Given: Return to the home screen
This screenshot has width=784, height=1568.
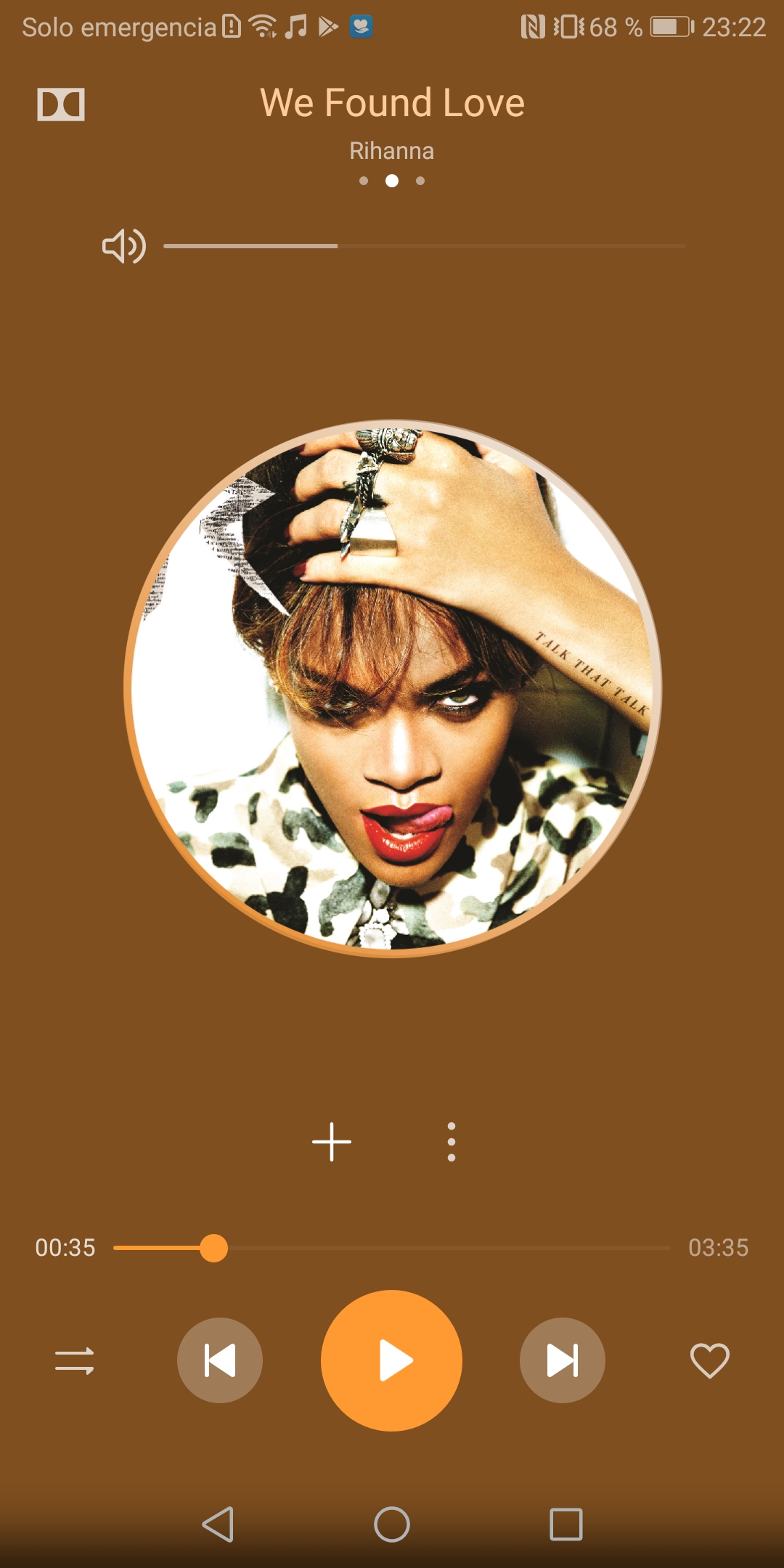Looking at the screenshot, I should pos(392,1524).
